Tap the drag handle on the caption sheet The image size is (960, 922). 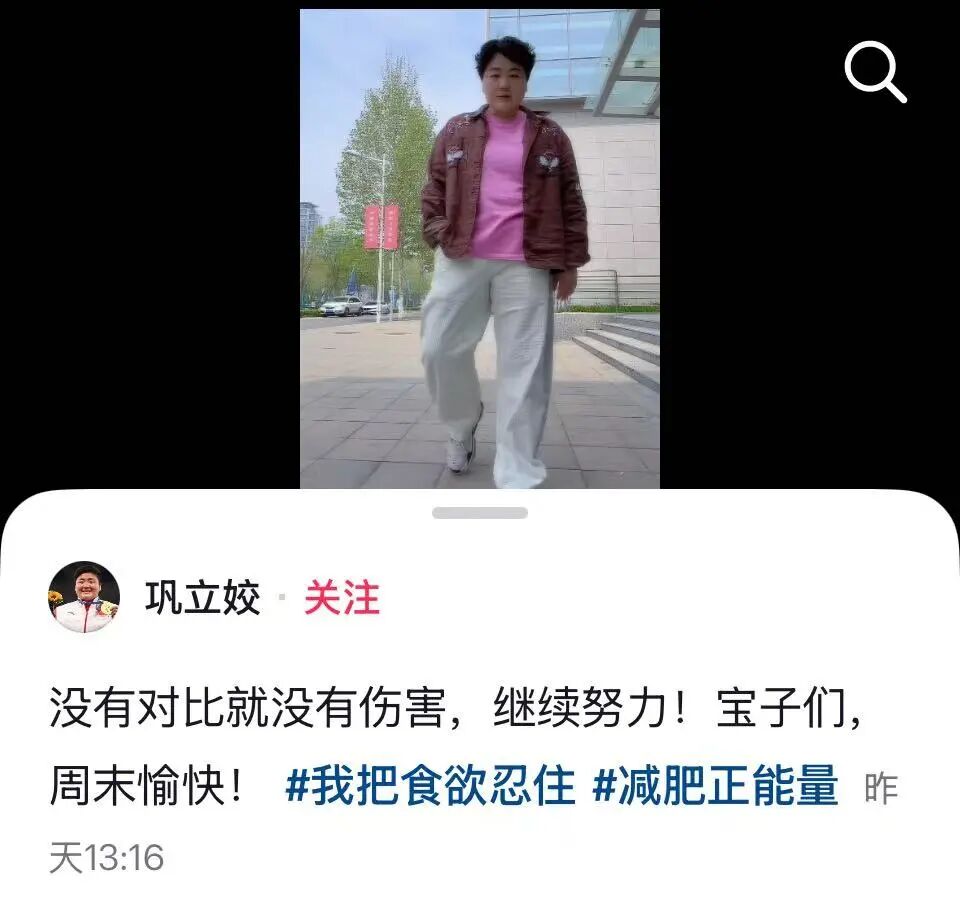tap(479, 513)
